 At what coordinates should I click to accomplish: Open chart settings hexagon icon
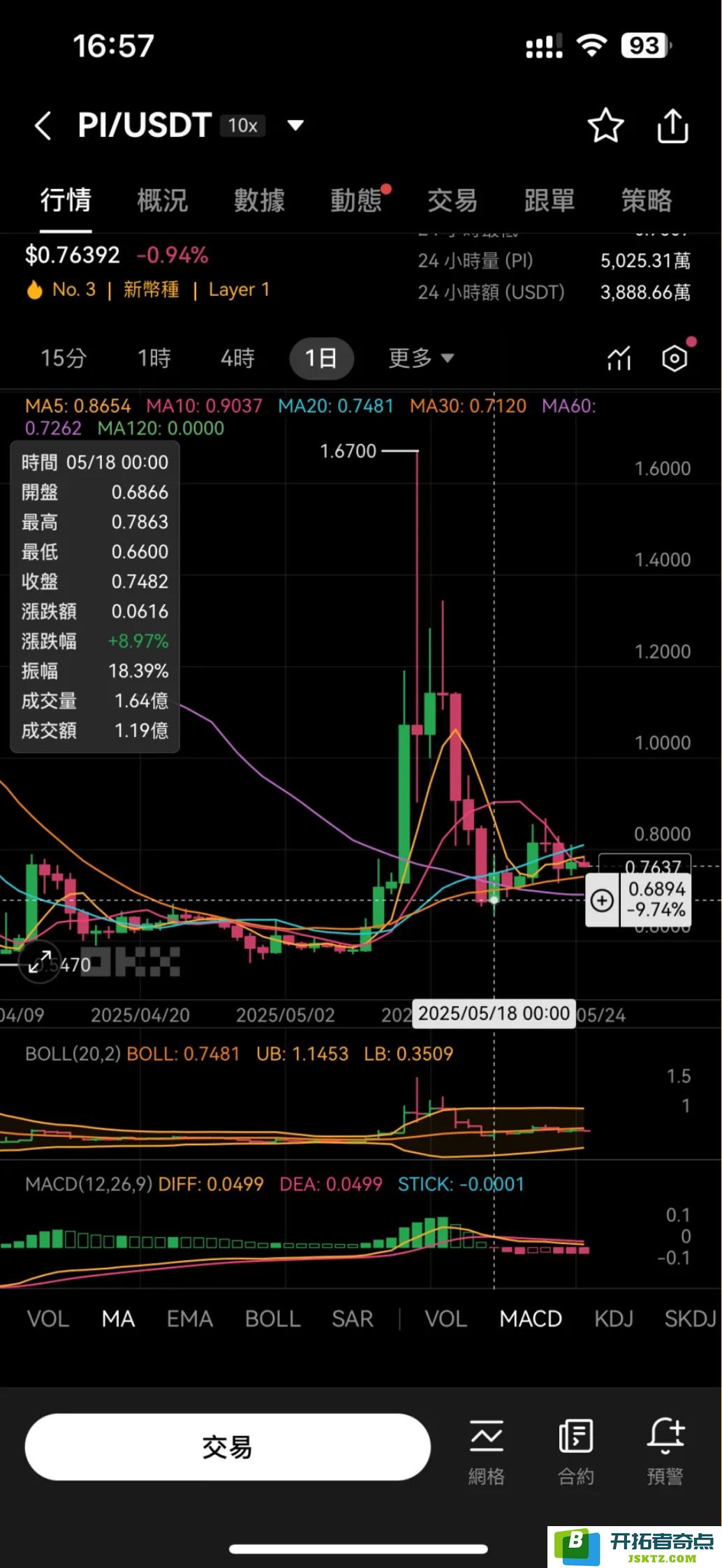[675, 359]
